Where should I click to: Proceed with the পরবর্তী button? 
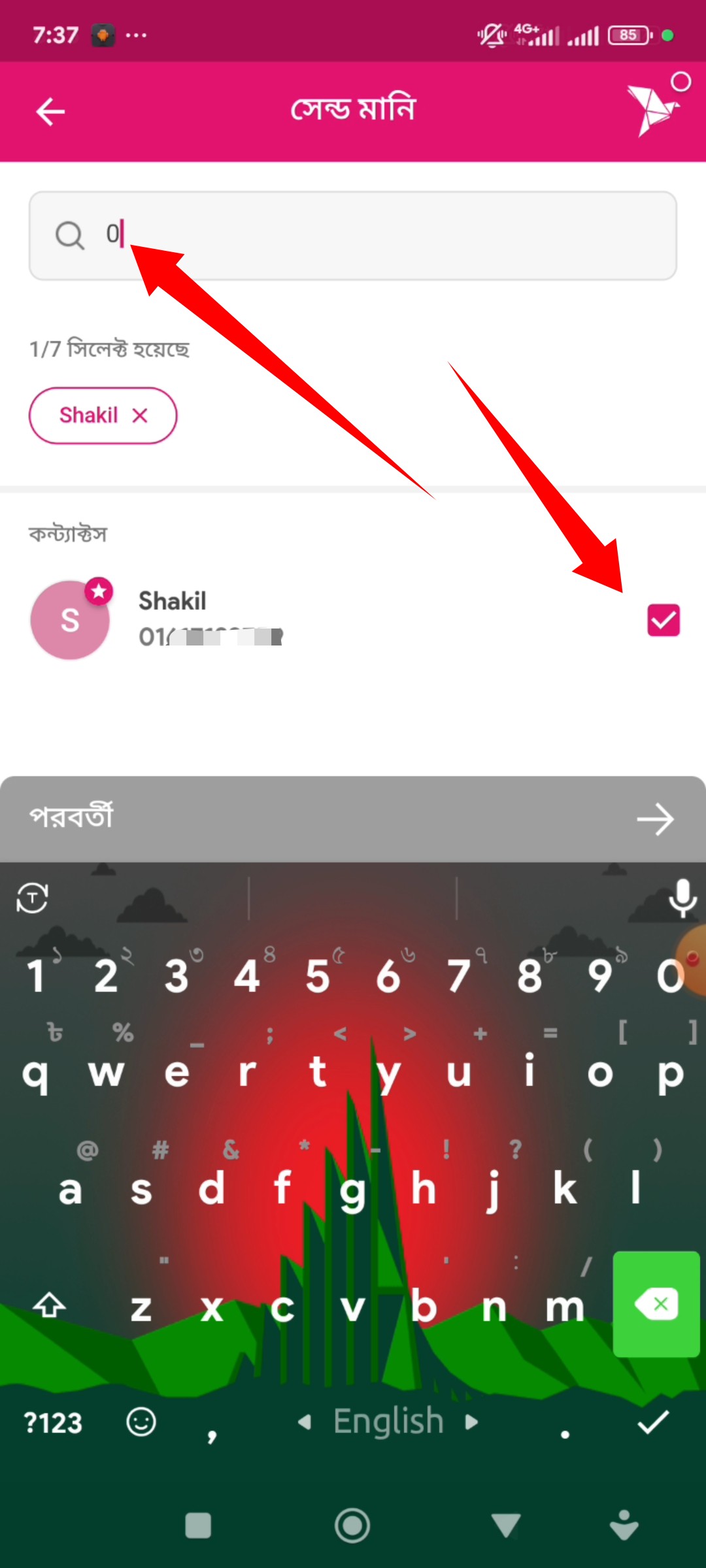pos(353,819)
